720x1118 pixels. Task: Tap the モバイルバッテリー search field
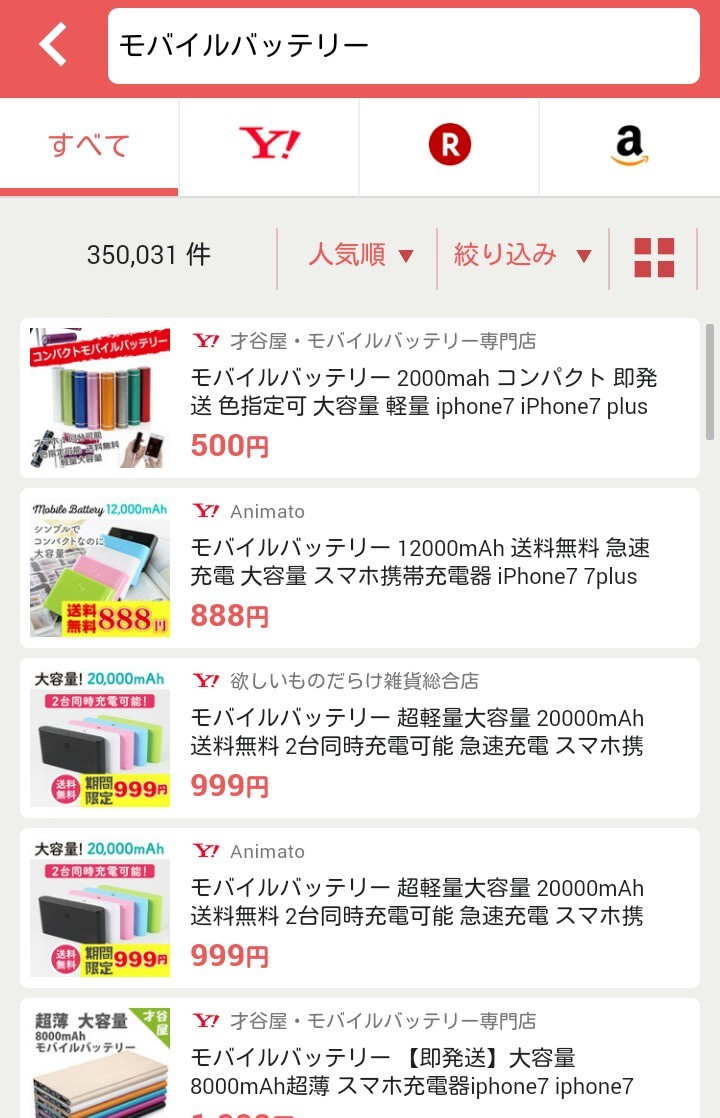(403, 46)
